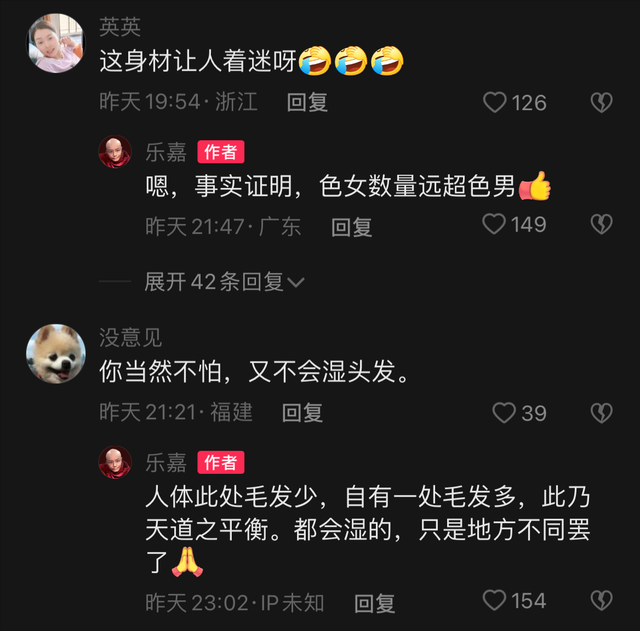Dislike 没意见's comment

coord(601,412)
